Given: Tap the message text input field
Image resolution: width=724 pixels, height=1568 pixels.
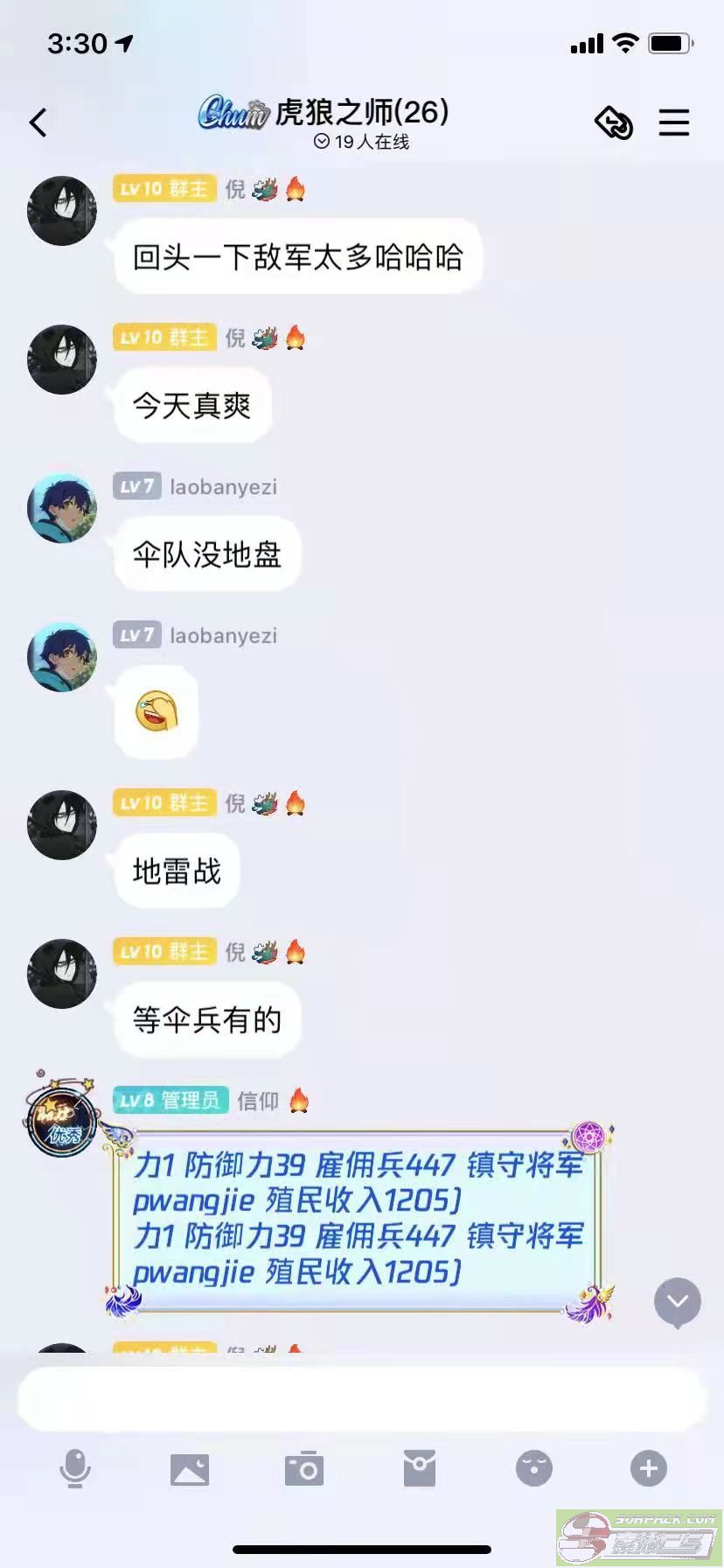Looking at the screenshot, I should [x=360, y=1399].
